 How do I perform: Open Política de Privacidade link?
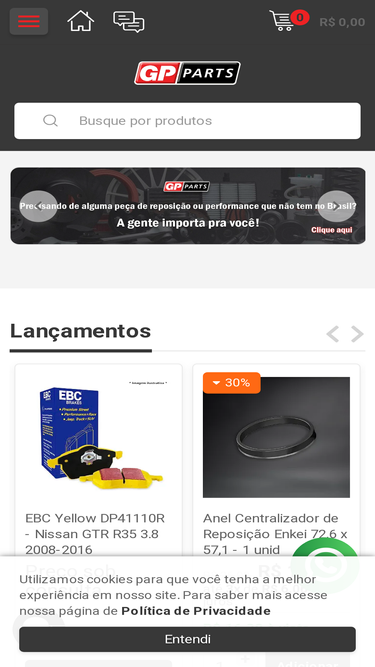click(196, 611)
